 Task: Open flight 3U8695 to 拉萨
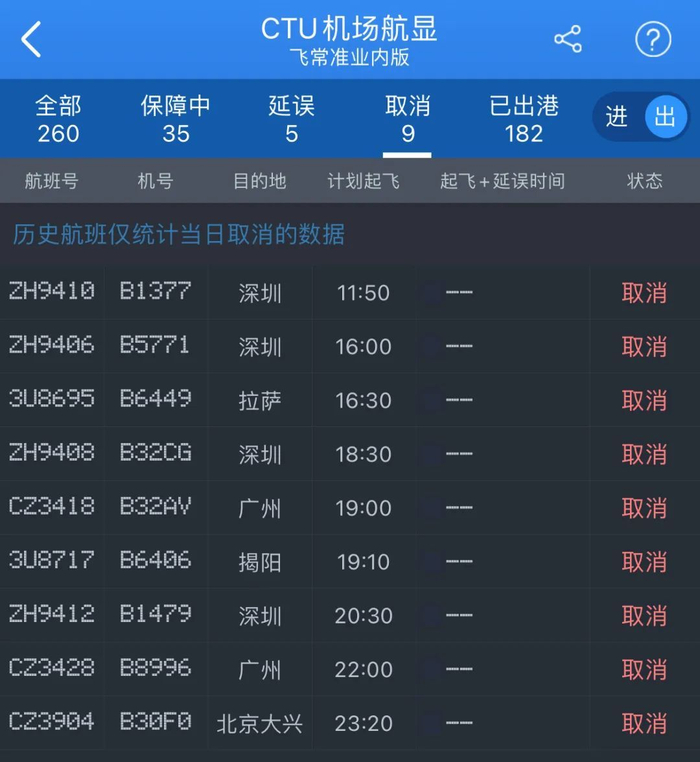tap(350, 401)
